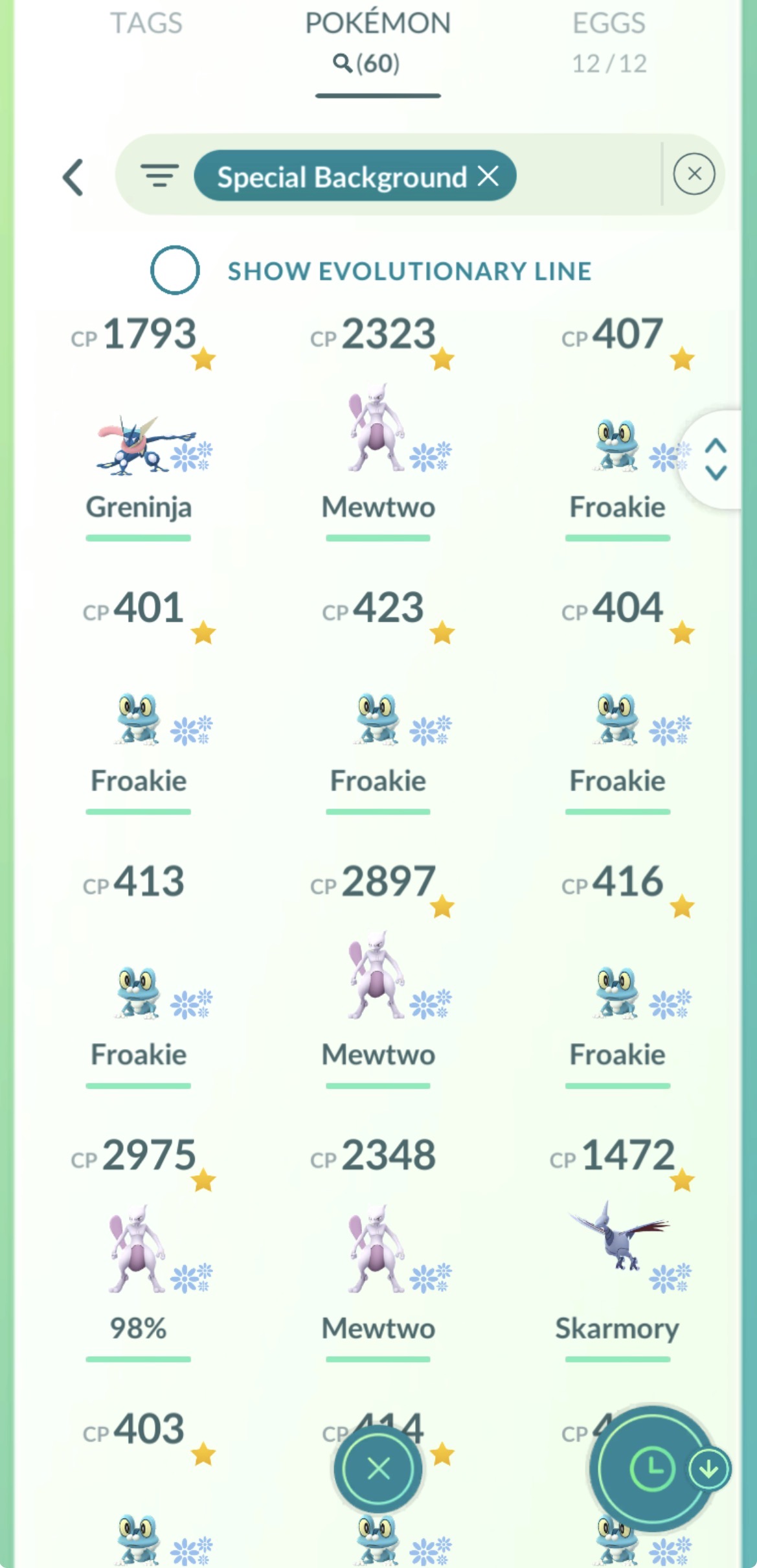Go back with the left arrow

click(73, 177)
